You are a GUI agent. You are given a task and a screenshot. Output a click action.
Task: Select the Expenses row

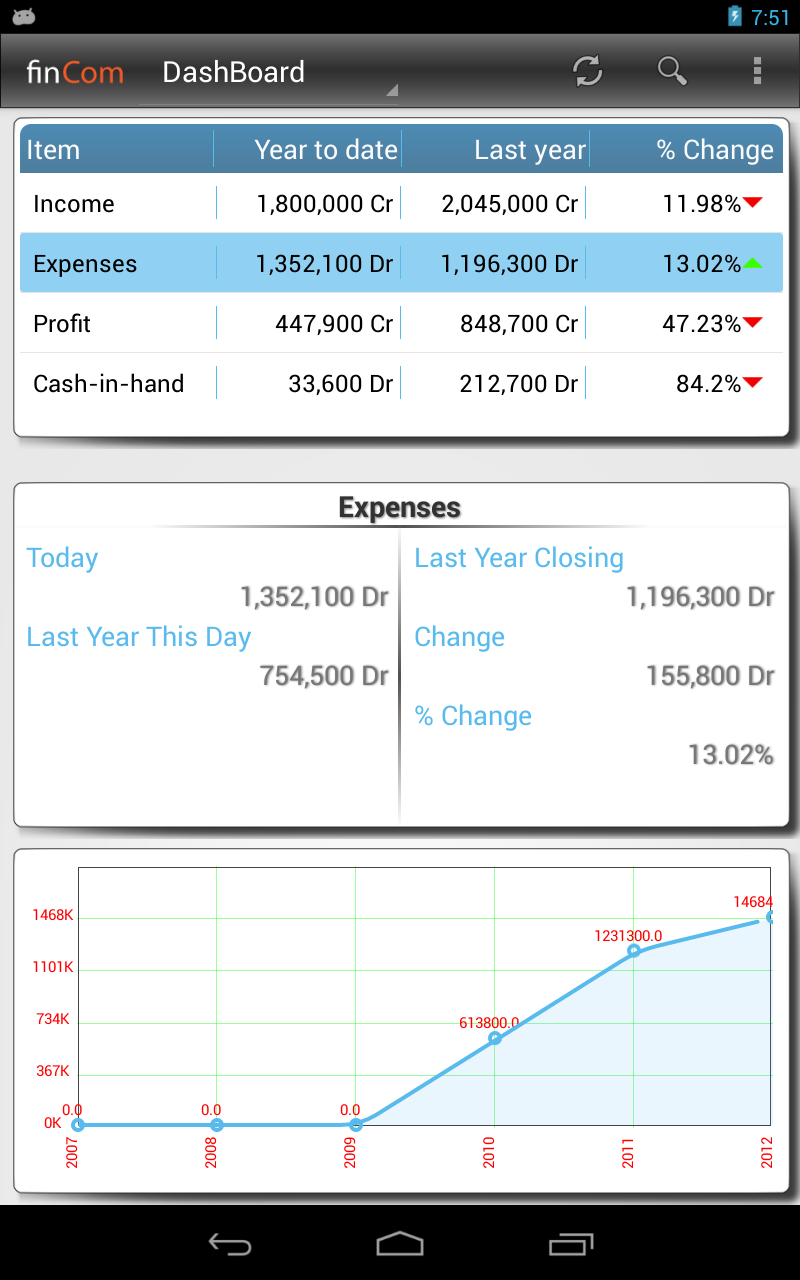click(400, 264)
